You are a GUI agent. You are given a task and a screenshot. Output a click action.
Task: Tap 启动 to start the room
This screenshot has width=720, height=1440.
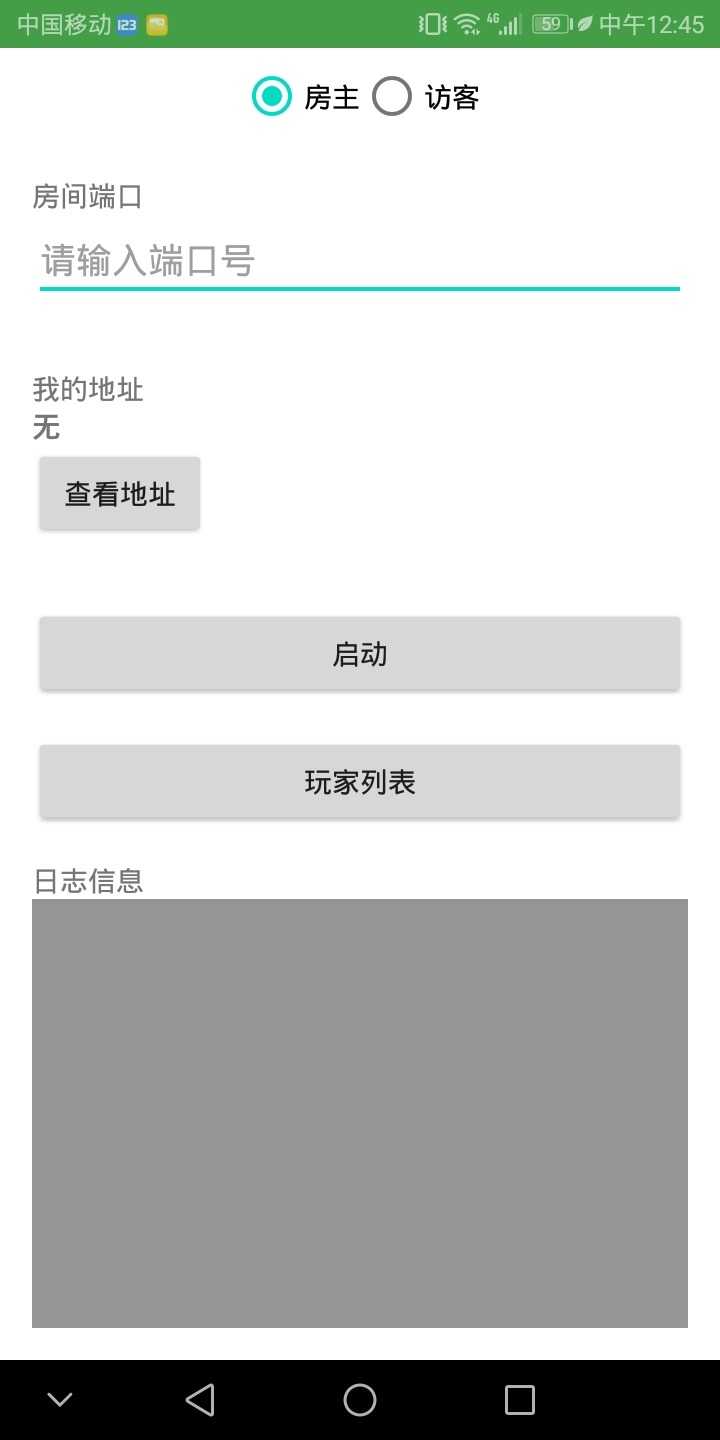360,654
